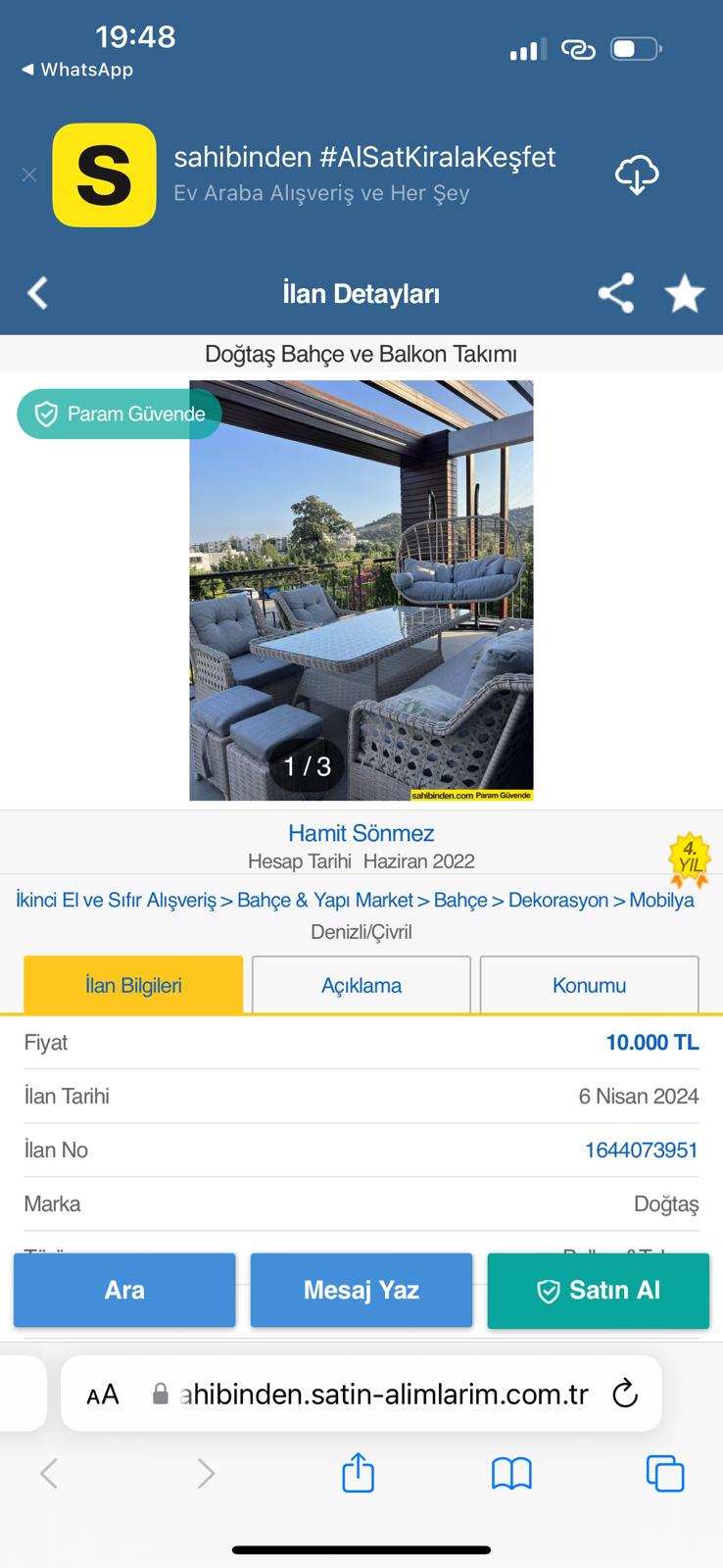This screenshot has width=723, height=1568.
Task: Open the product photo gallery
Action: tap(361, 590)
